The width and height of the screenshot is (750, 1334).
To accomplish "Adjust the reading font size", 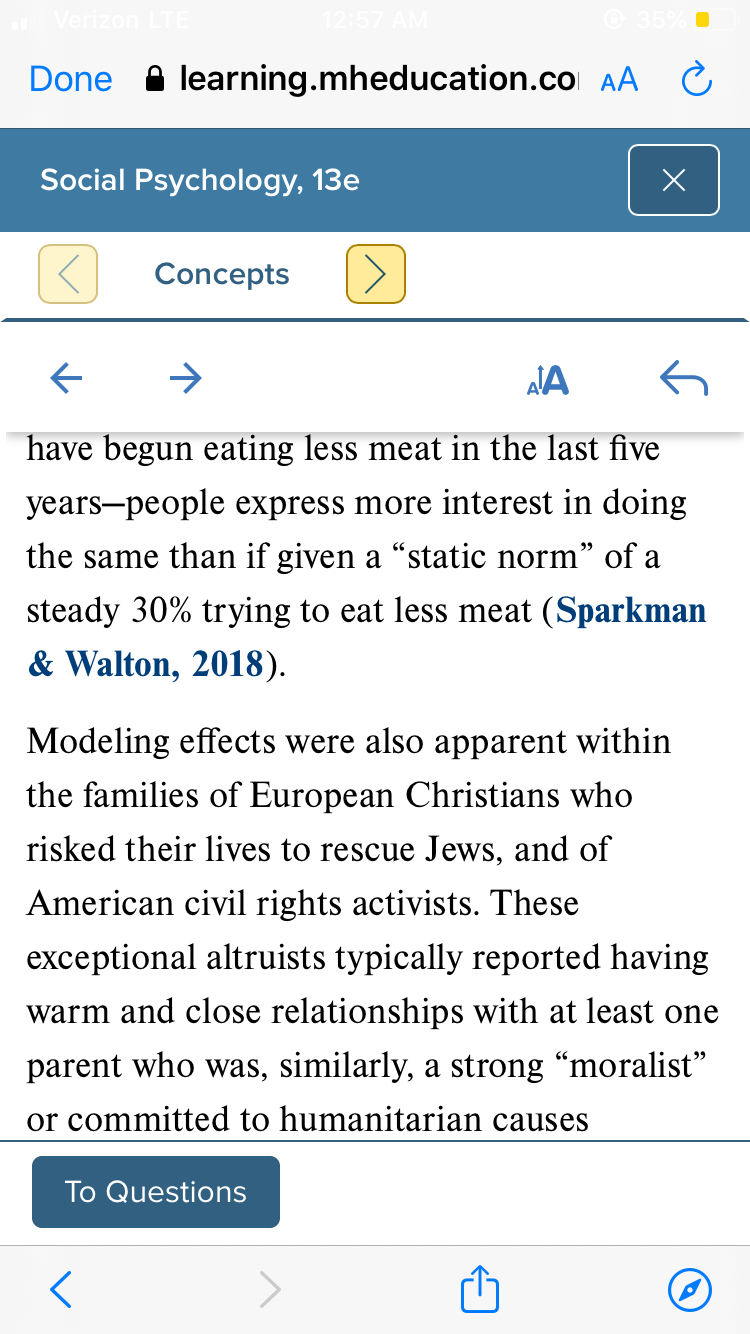I will click(547, 379).
